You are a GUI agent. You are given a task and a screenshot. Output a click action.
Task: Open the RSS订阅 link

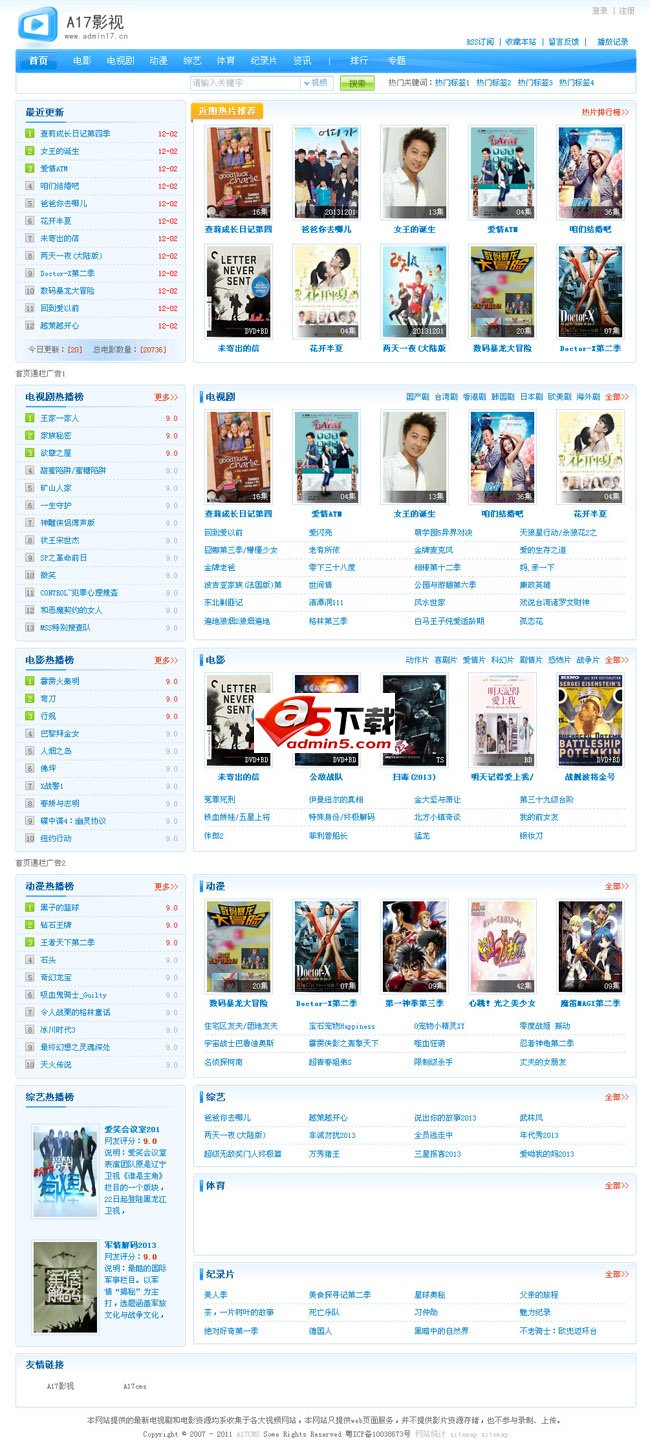pyautogui.click(x=480, y=42)
